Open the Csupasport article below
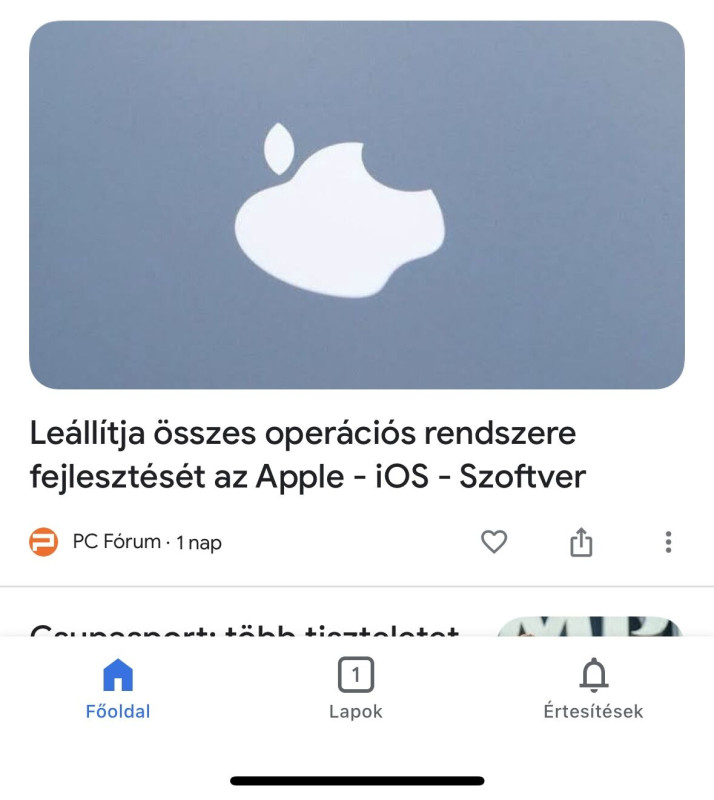 (x=245, y=628)
